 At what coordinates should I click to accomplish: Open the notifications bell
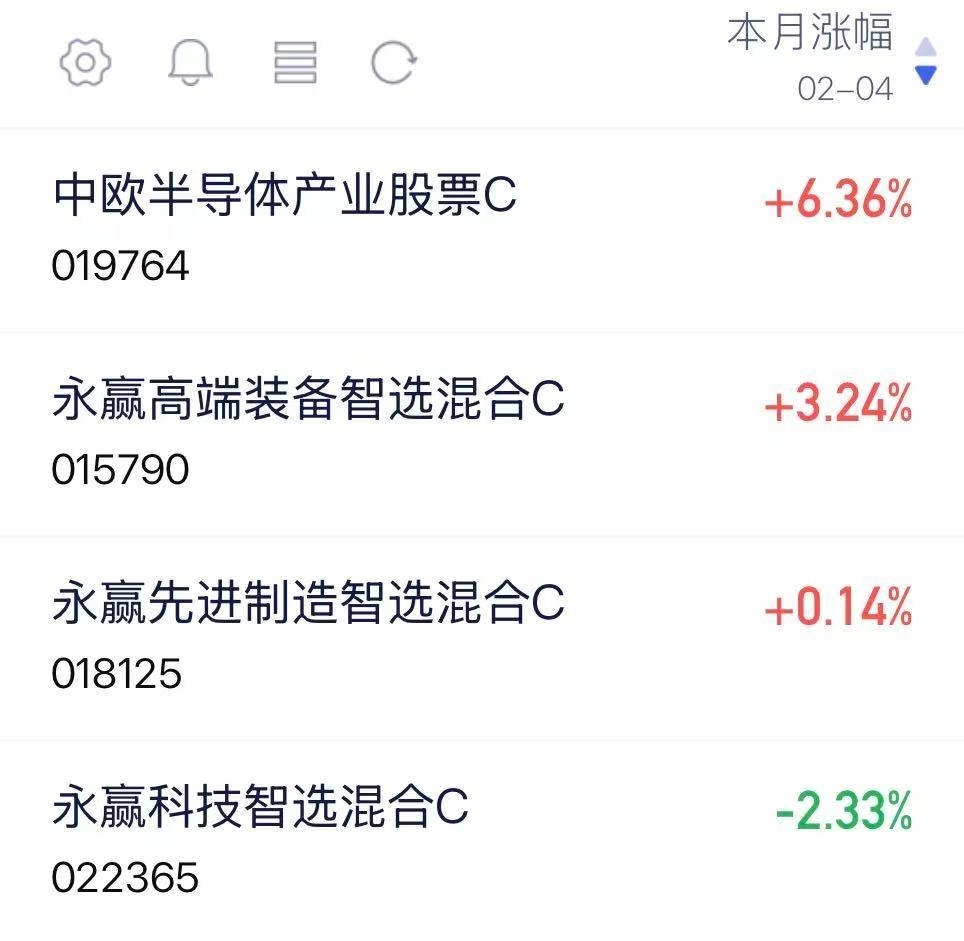190,63
